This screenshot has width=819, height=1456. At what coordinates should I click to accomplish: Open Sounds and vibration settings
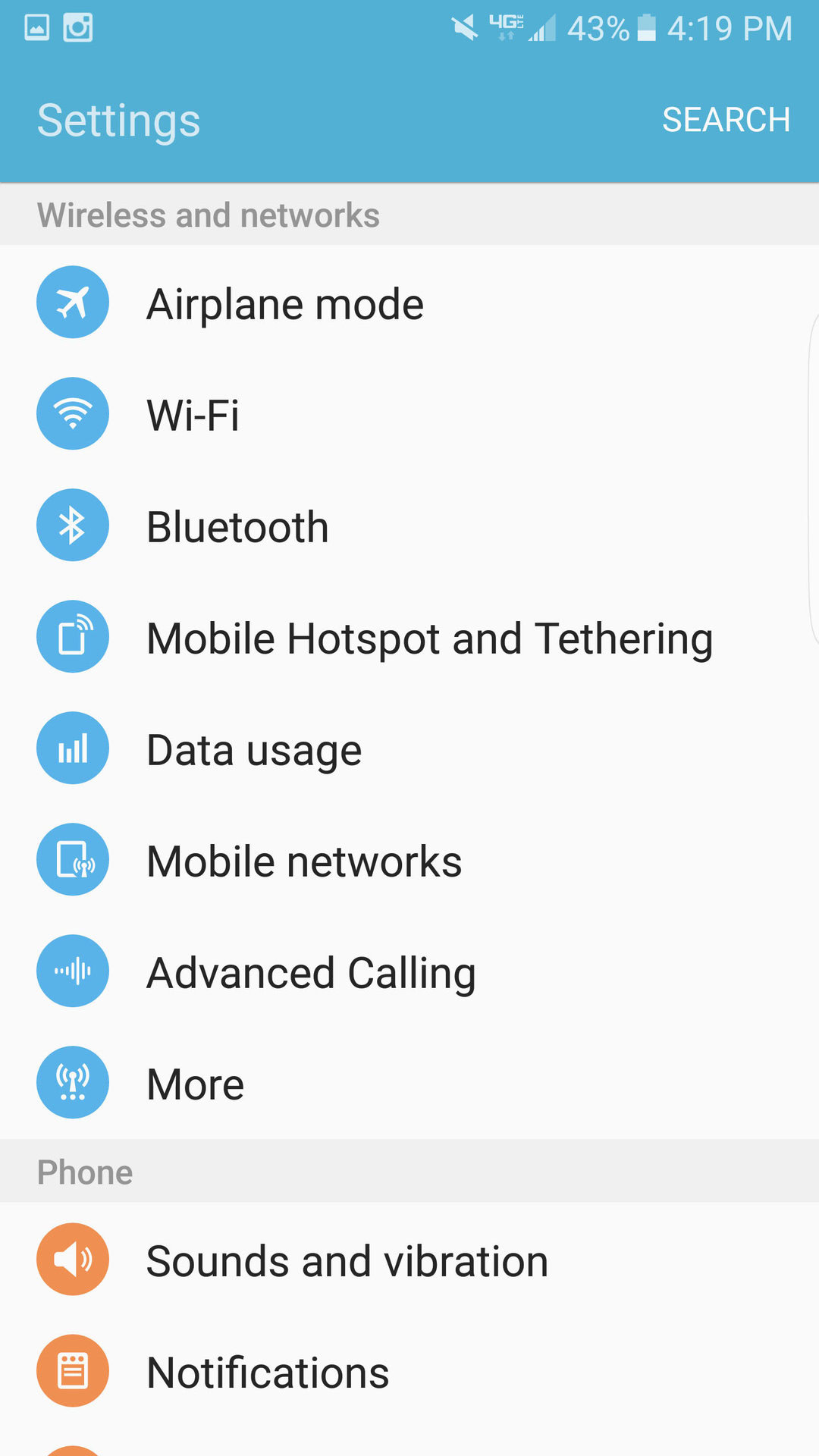click(x=347, y=1261)
